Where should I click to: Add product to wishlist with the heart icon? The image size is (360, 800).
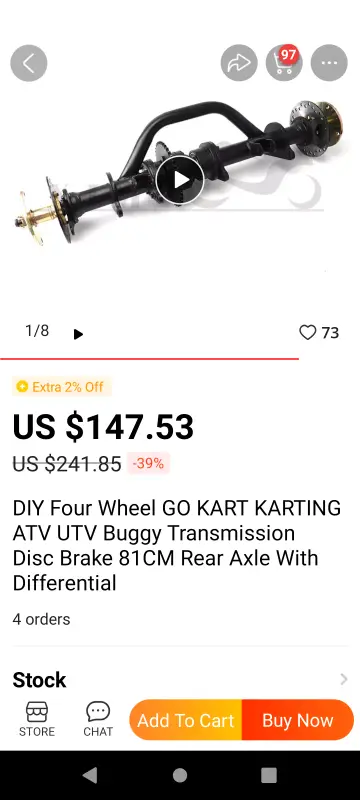tap(307, 333)
